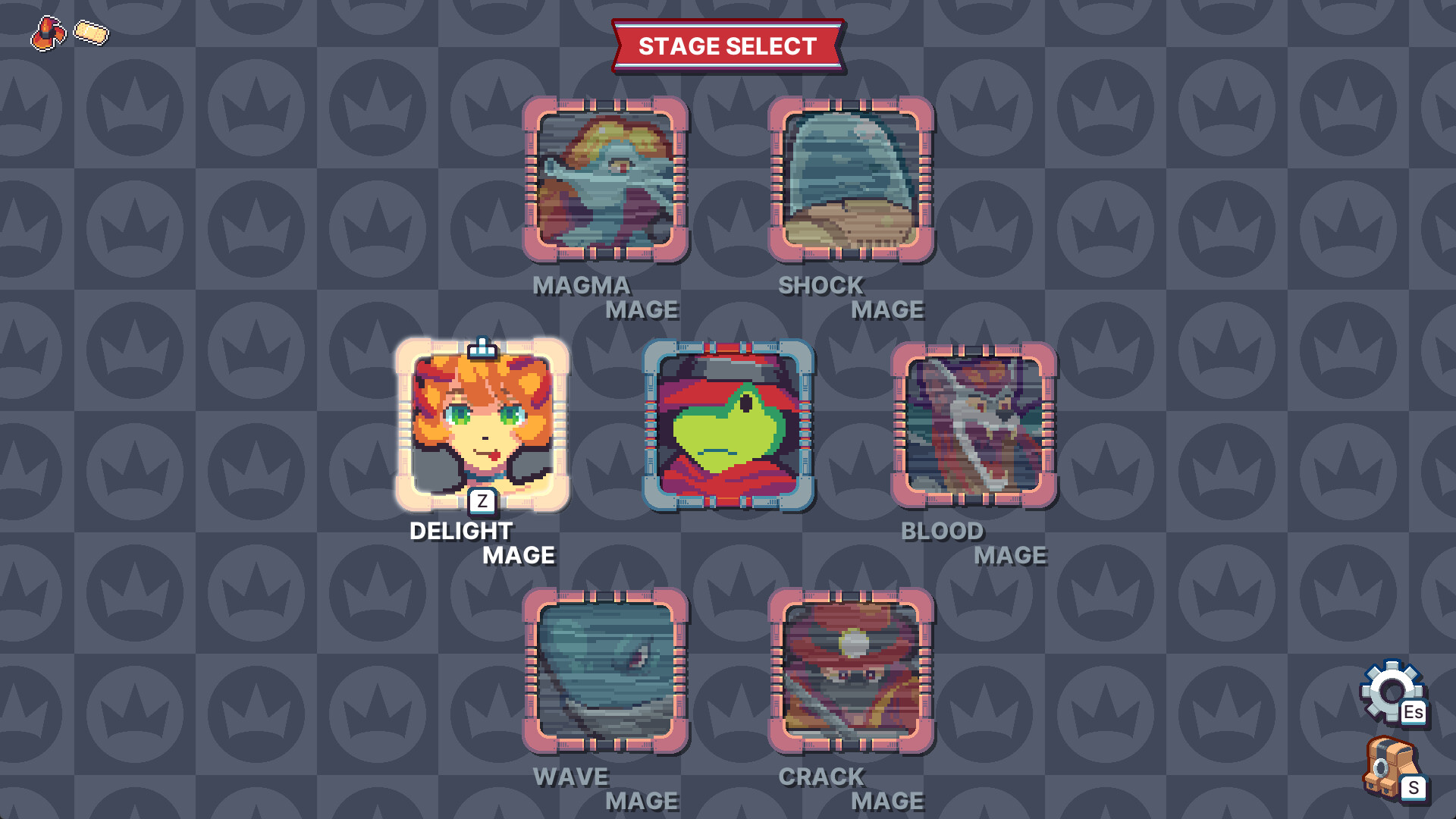
Task: Open the Shock Mage stage
Action: [851, 180]
